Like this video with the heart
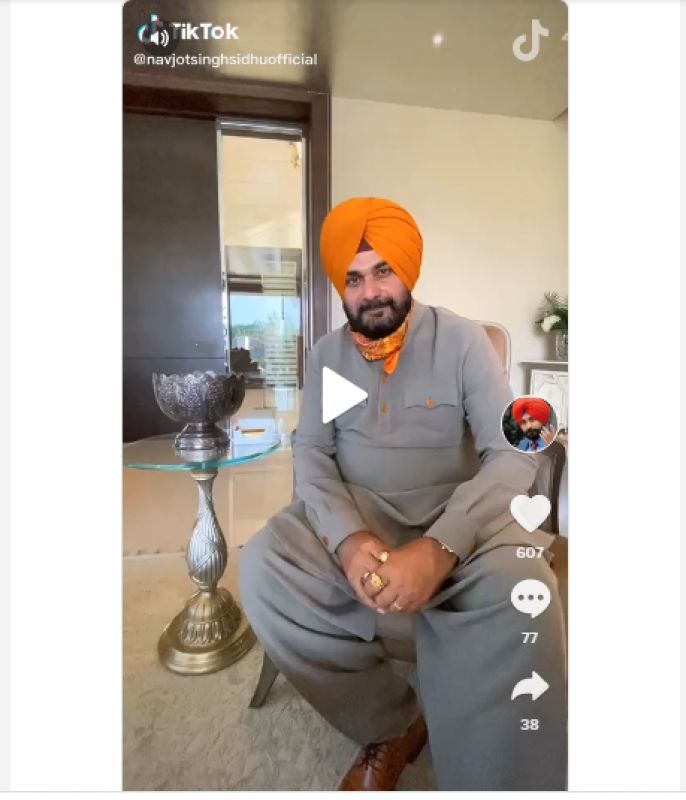The image size is (686, 800). 530,513
